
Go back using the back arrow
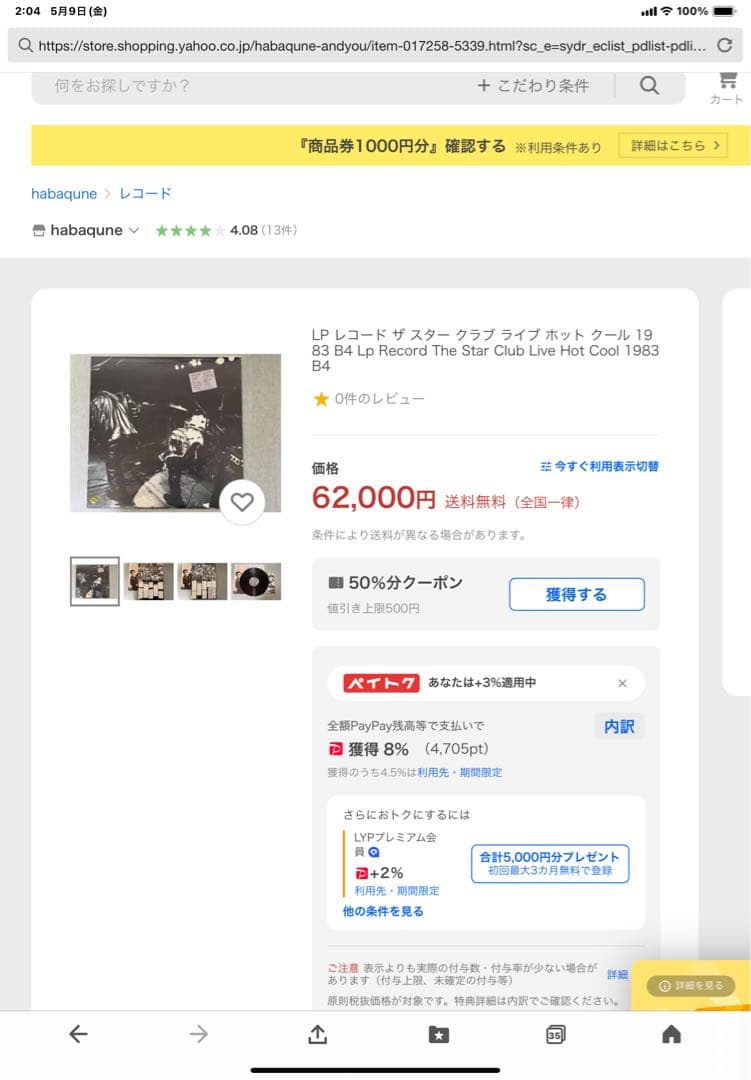click(x=80, y=1035)
